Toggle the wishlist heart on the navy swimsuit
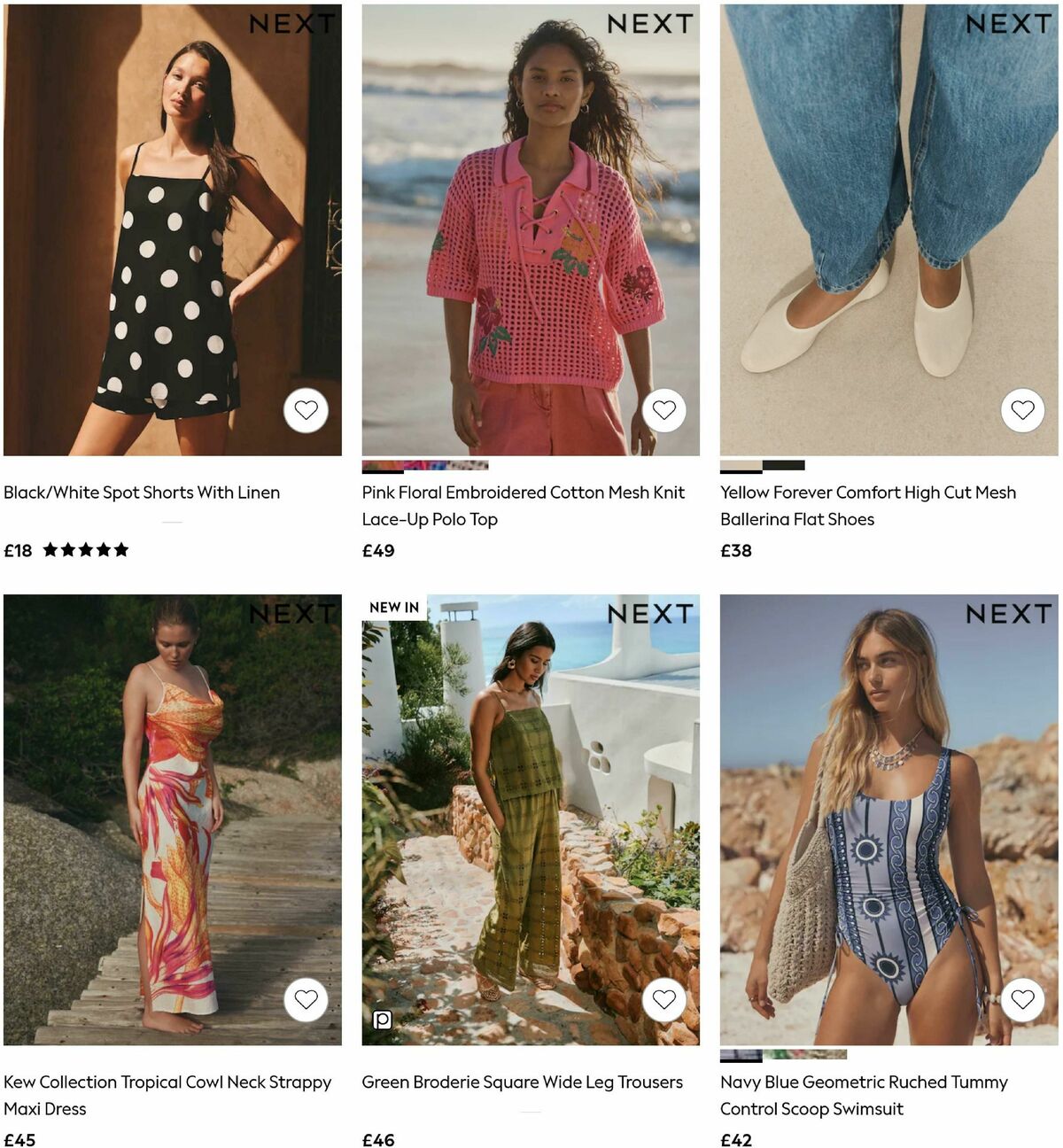 pos(1022,999)
